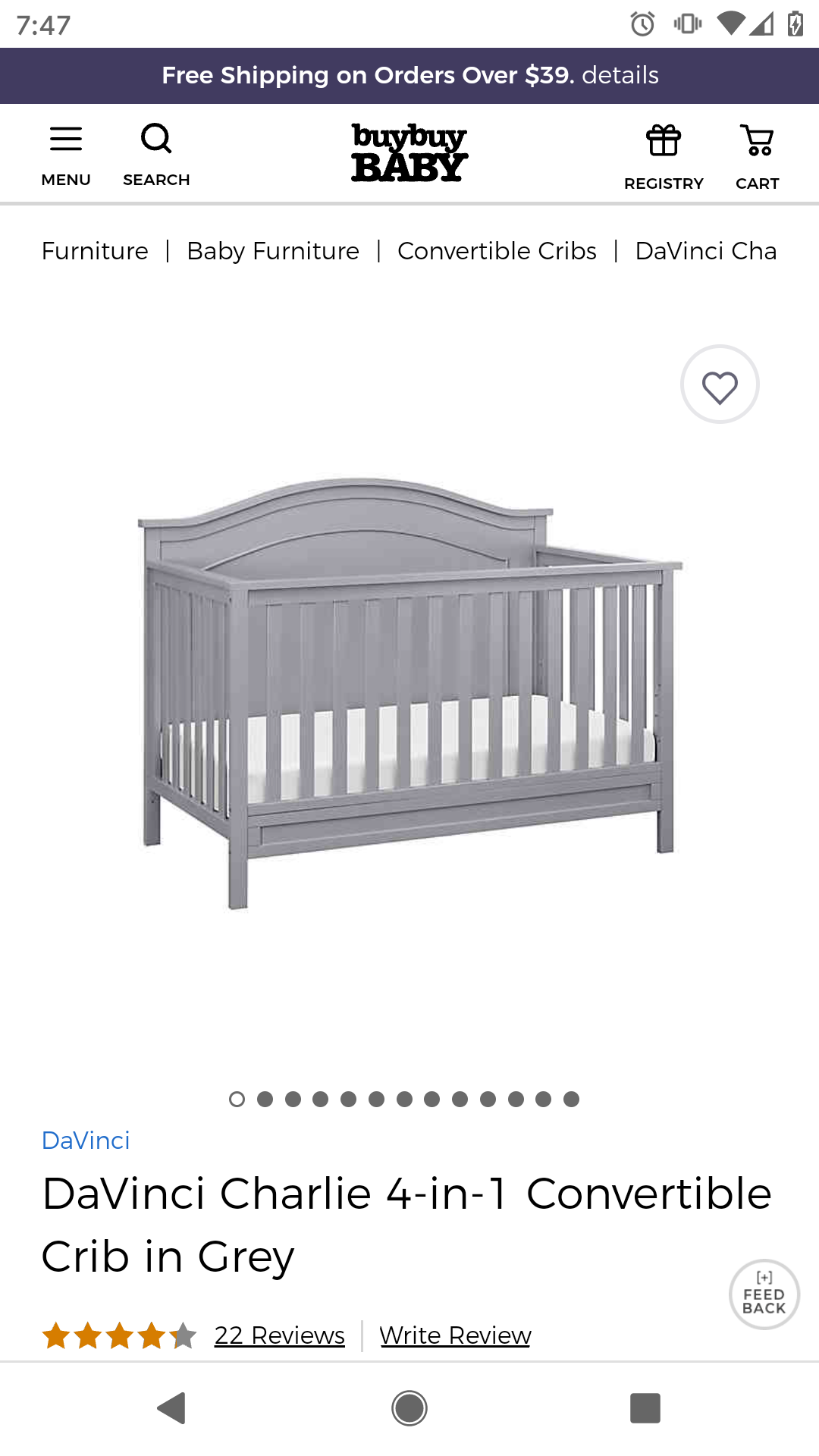Image resolution: width=819 pixels, height=1456 pixels.
Task: Open the Feedback button
Action: (764, 1294)
